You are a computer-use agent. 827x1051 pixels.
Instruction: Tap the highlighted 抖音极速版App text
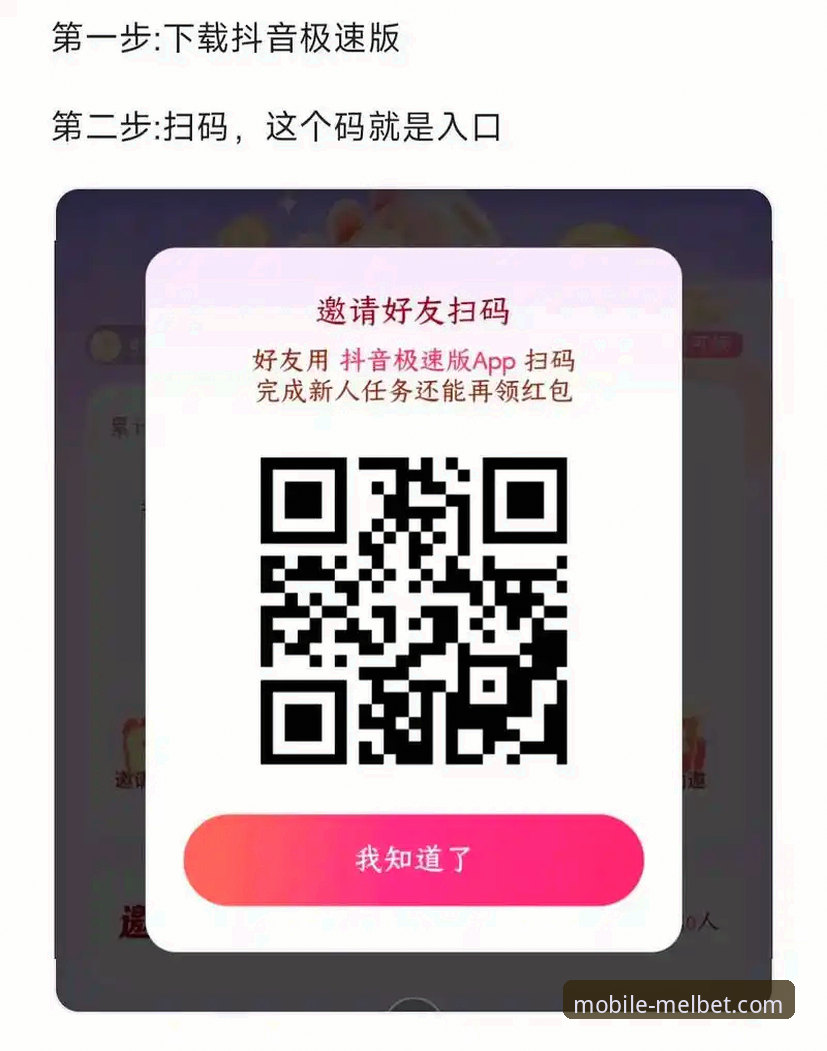pos(430,360)
